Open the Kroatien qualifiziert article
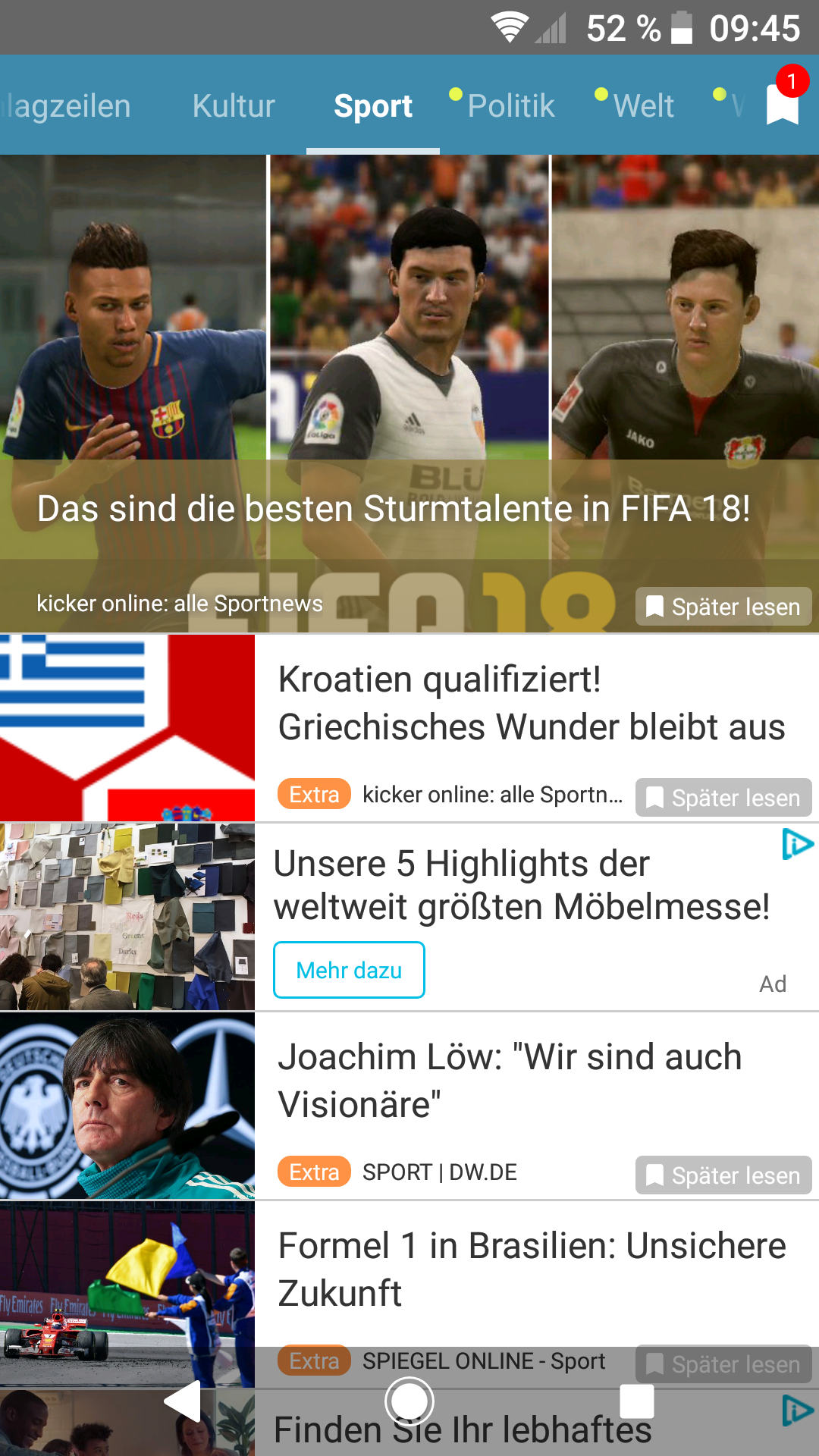The image size is (819, 1456). (x=531, y=703)
